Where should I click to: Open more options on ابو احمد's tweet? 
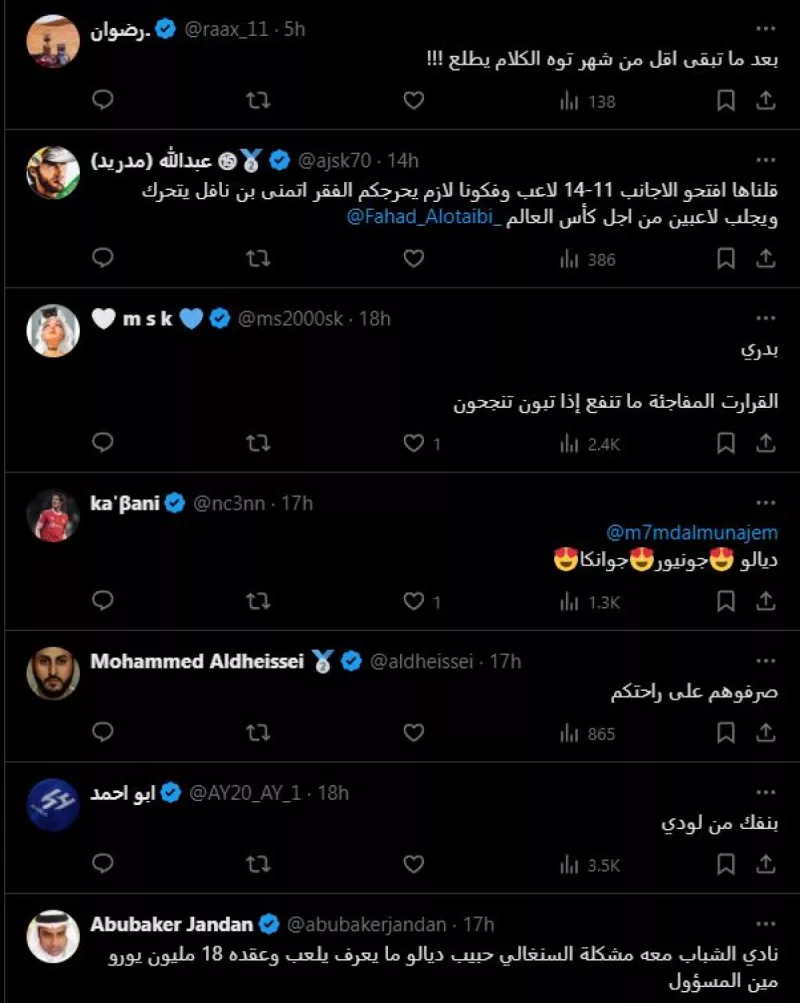pyautogui.click(x=767, y=793)
